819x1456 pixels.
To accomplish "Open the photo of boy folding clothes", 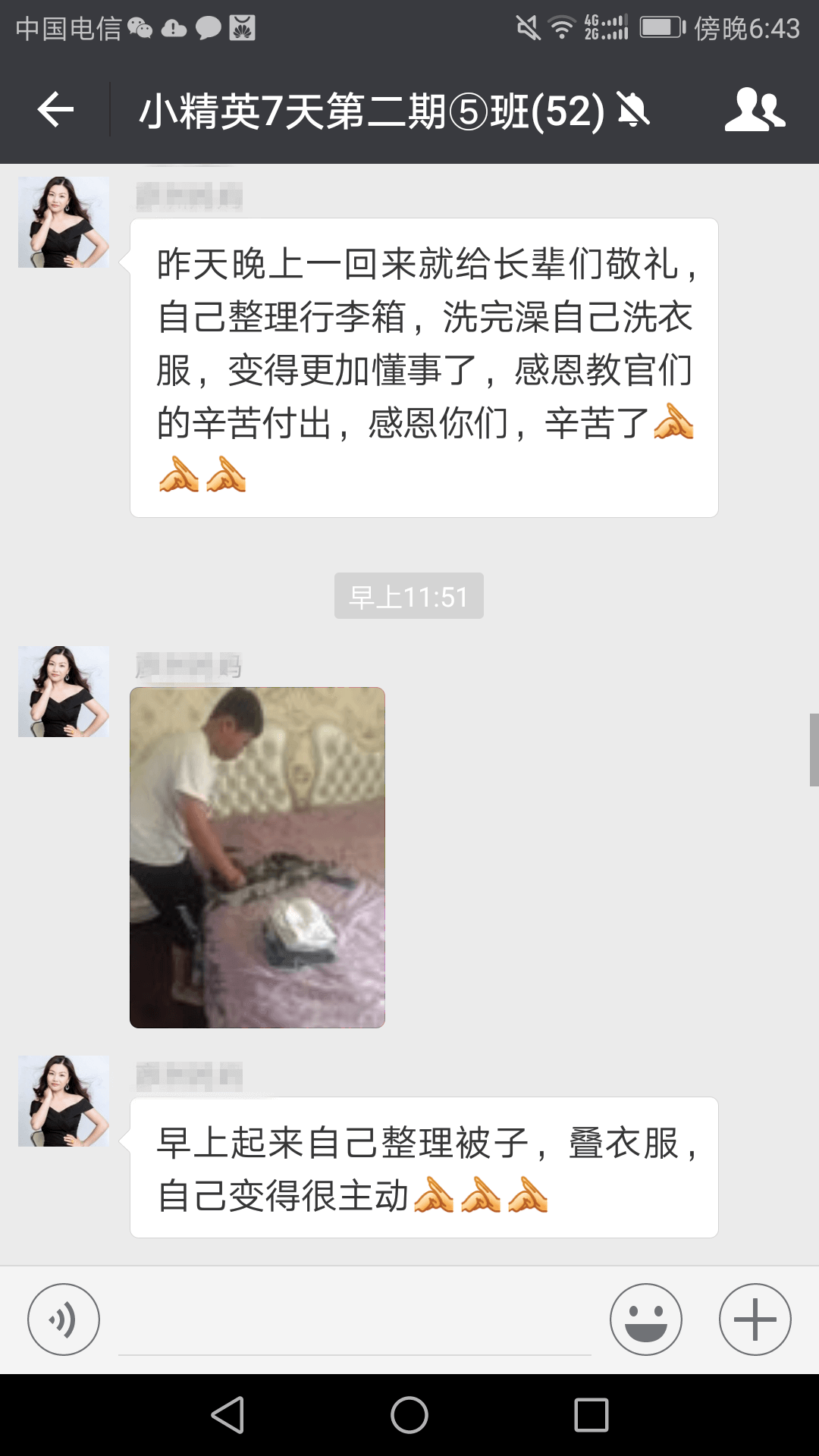I will click(x=257, y=857).
